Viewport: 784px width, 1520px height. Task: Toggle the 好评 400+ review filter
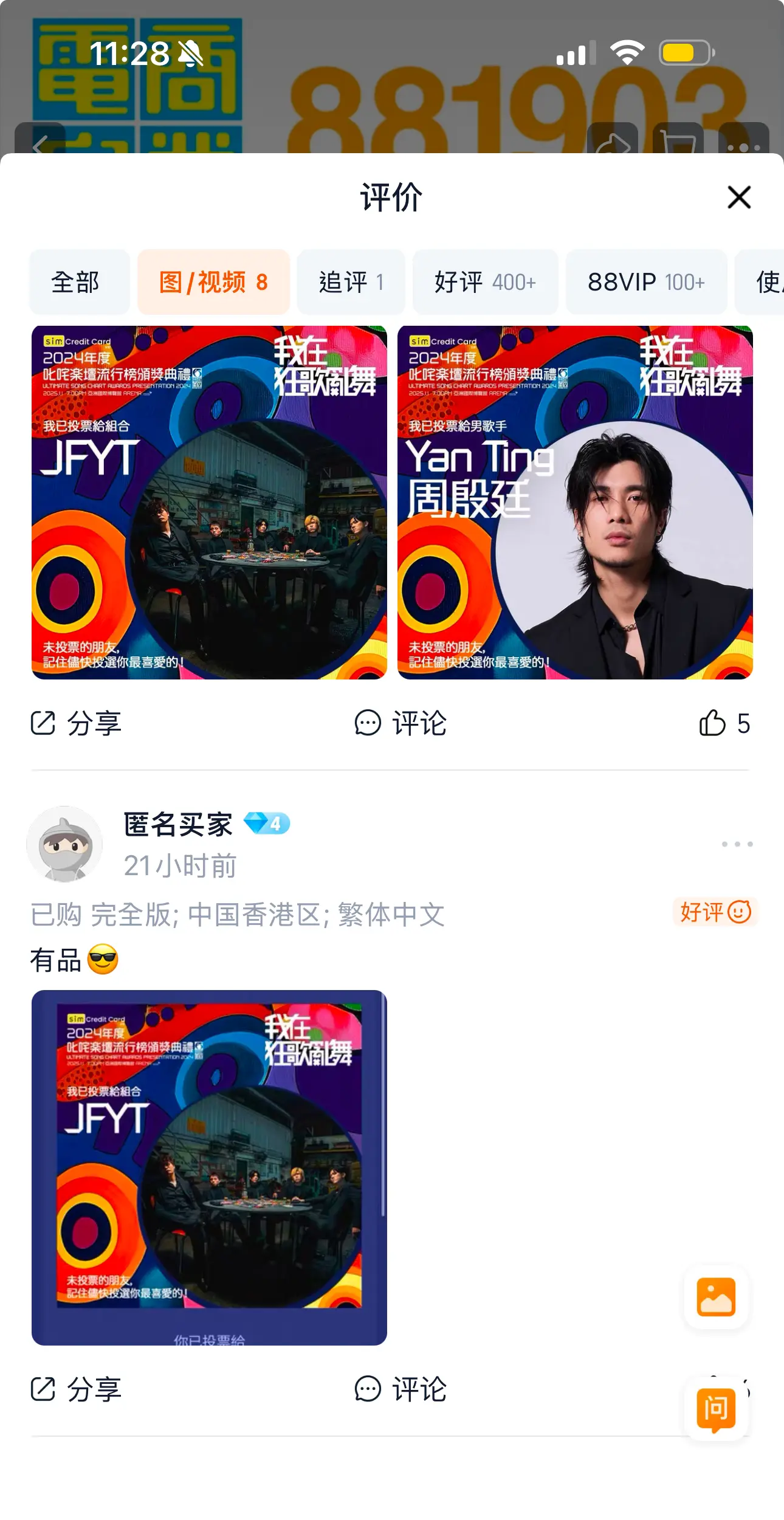[x=485, y=281]
